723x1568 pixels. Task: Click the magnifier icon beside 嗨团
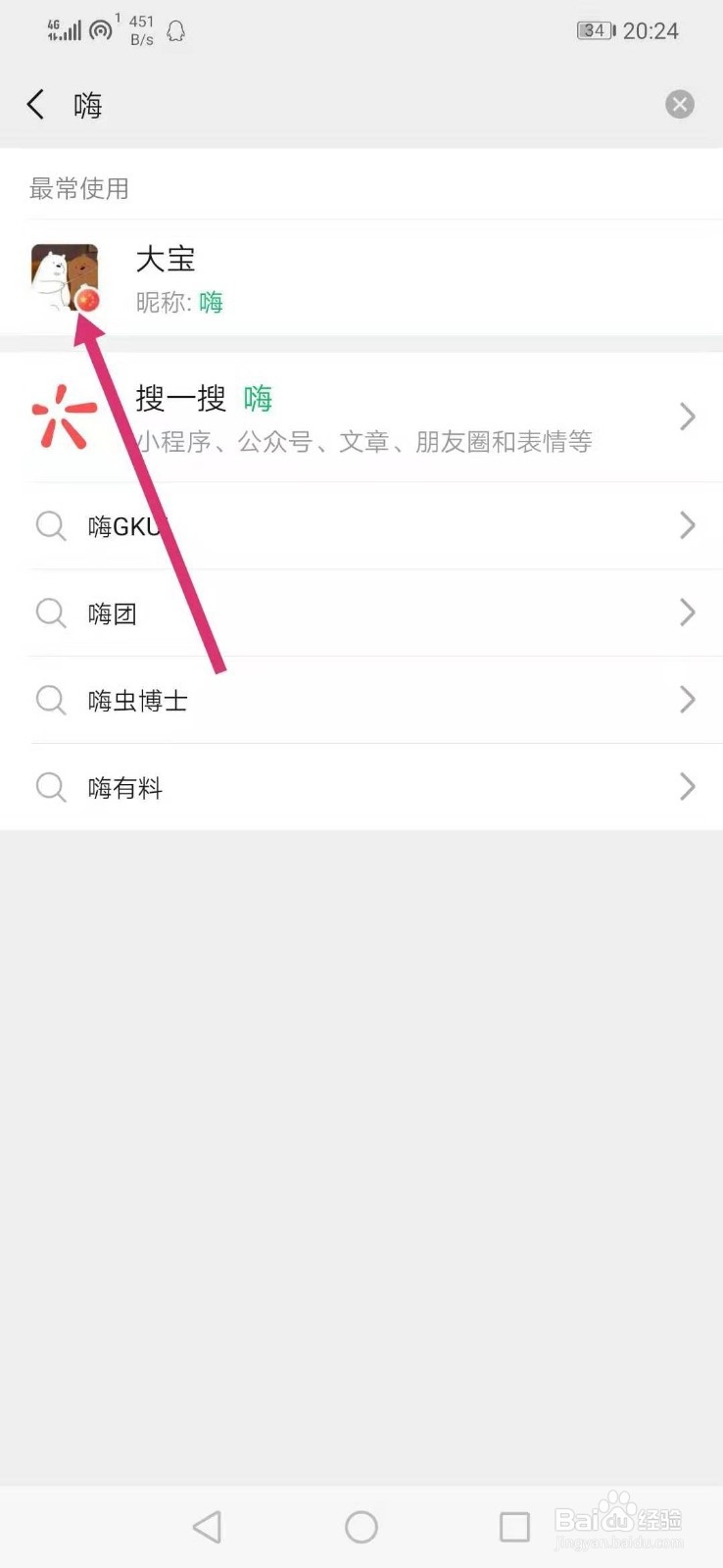click(51, 612)
